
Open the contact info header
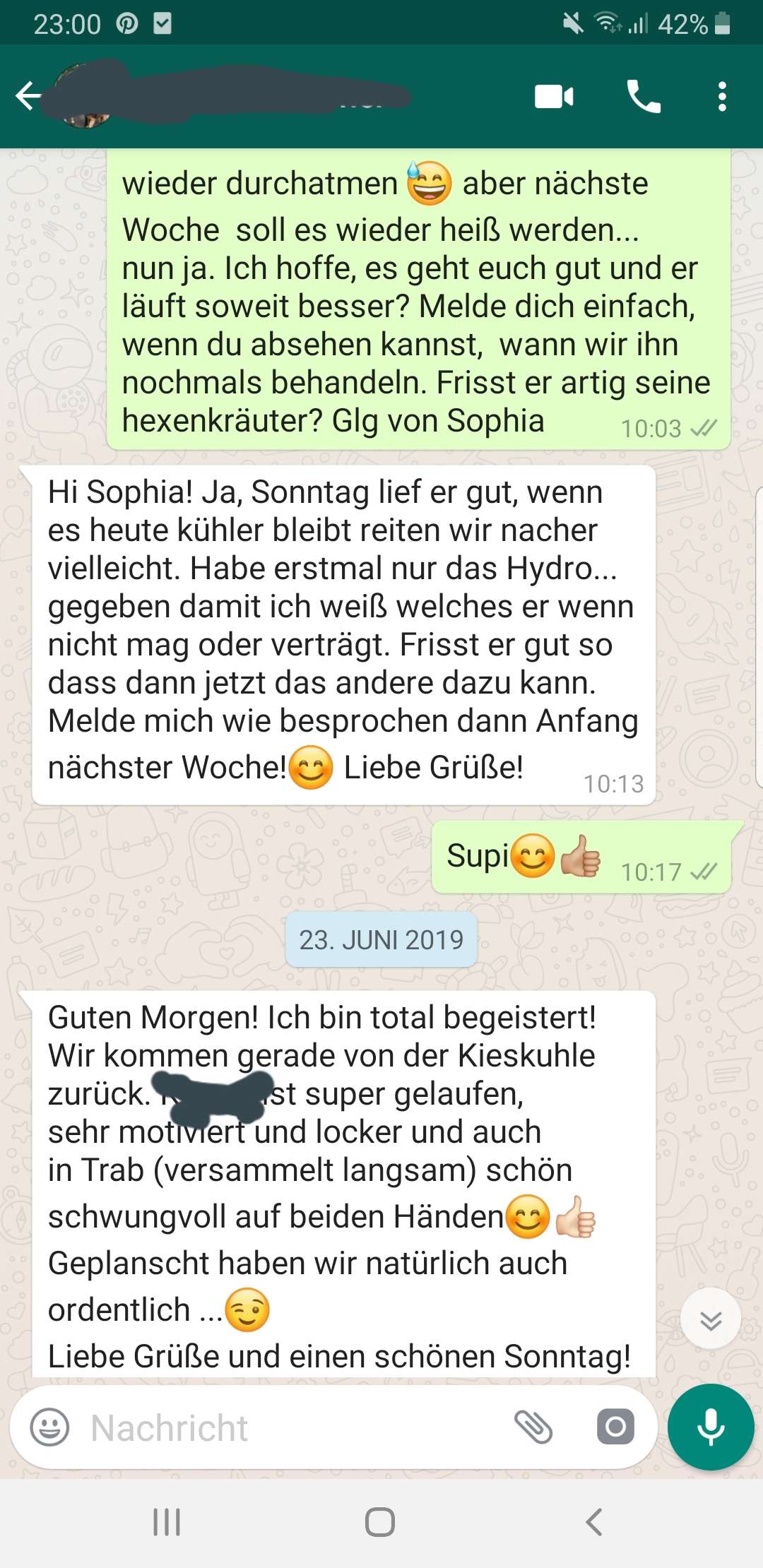233,97
